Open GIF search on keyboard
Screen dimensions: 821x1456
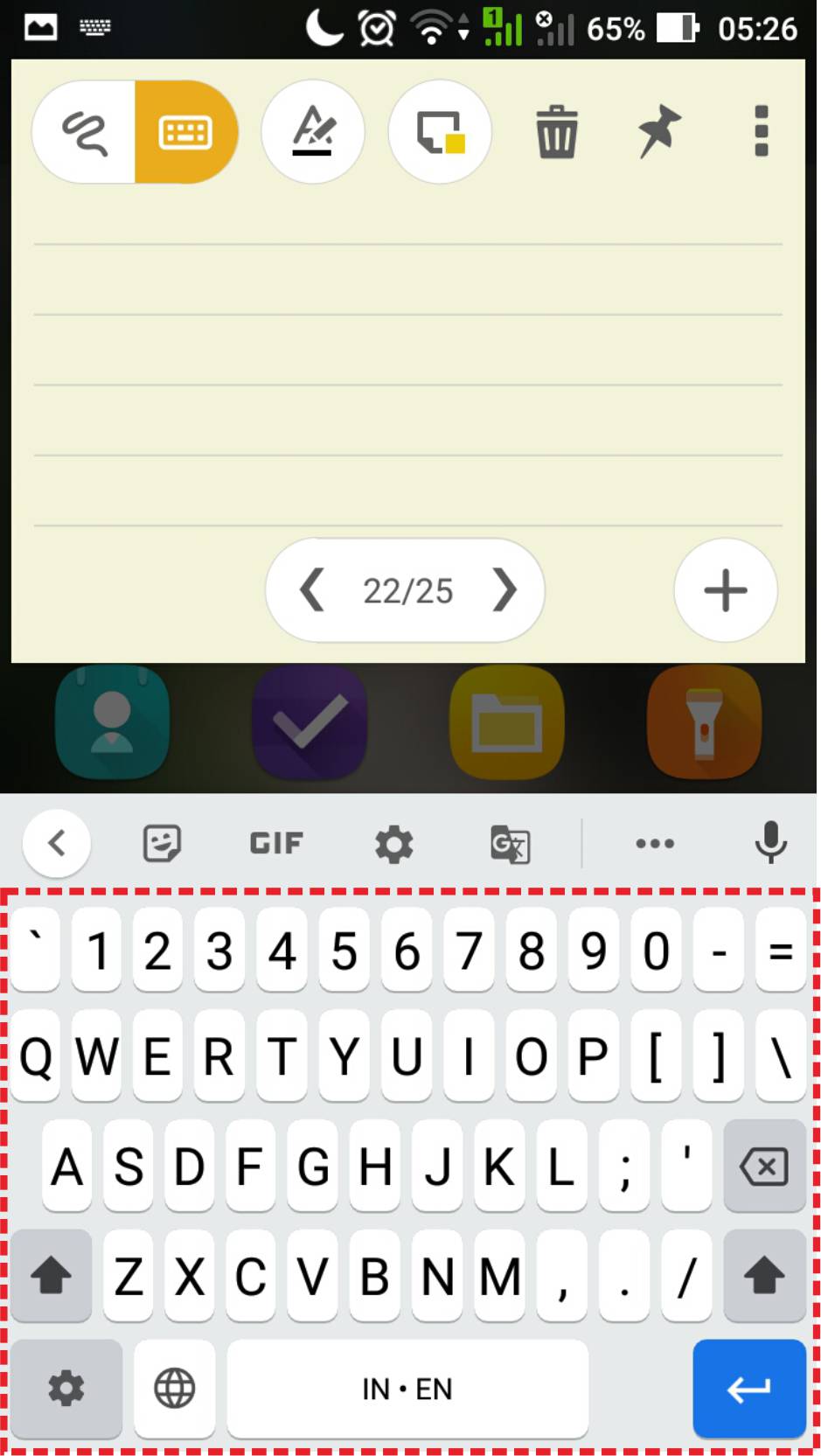276,844
